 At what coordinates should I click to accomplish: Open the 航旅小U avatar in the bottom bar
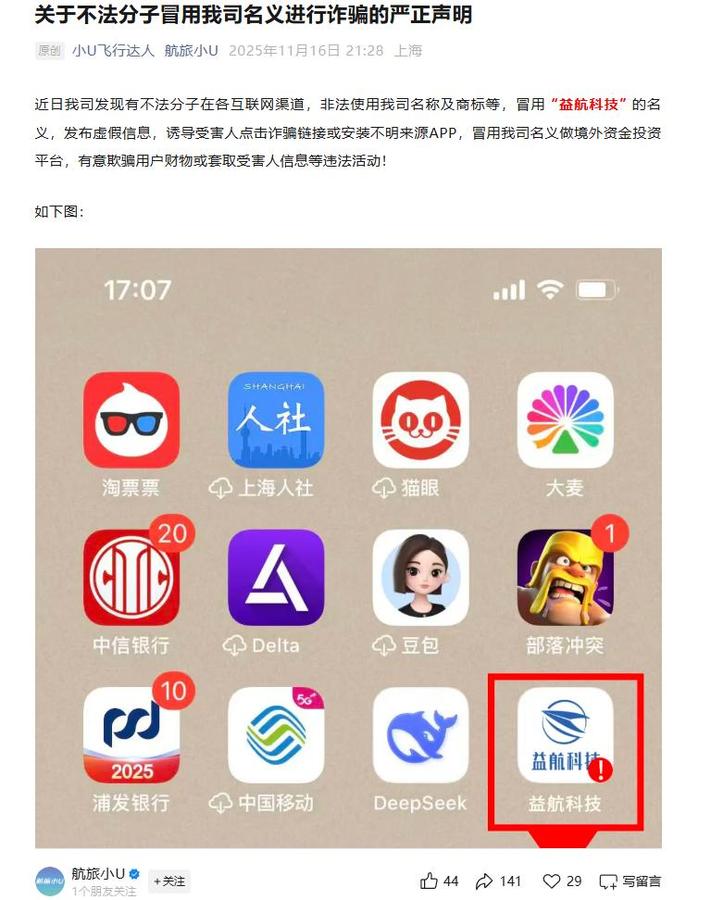tap(49, 881)
